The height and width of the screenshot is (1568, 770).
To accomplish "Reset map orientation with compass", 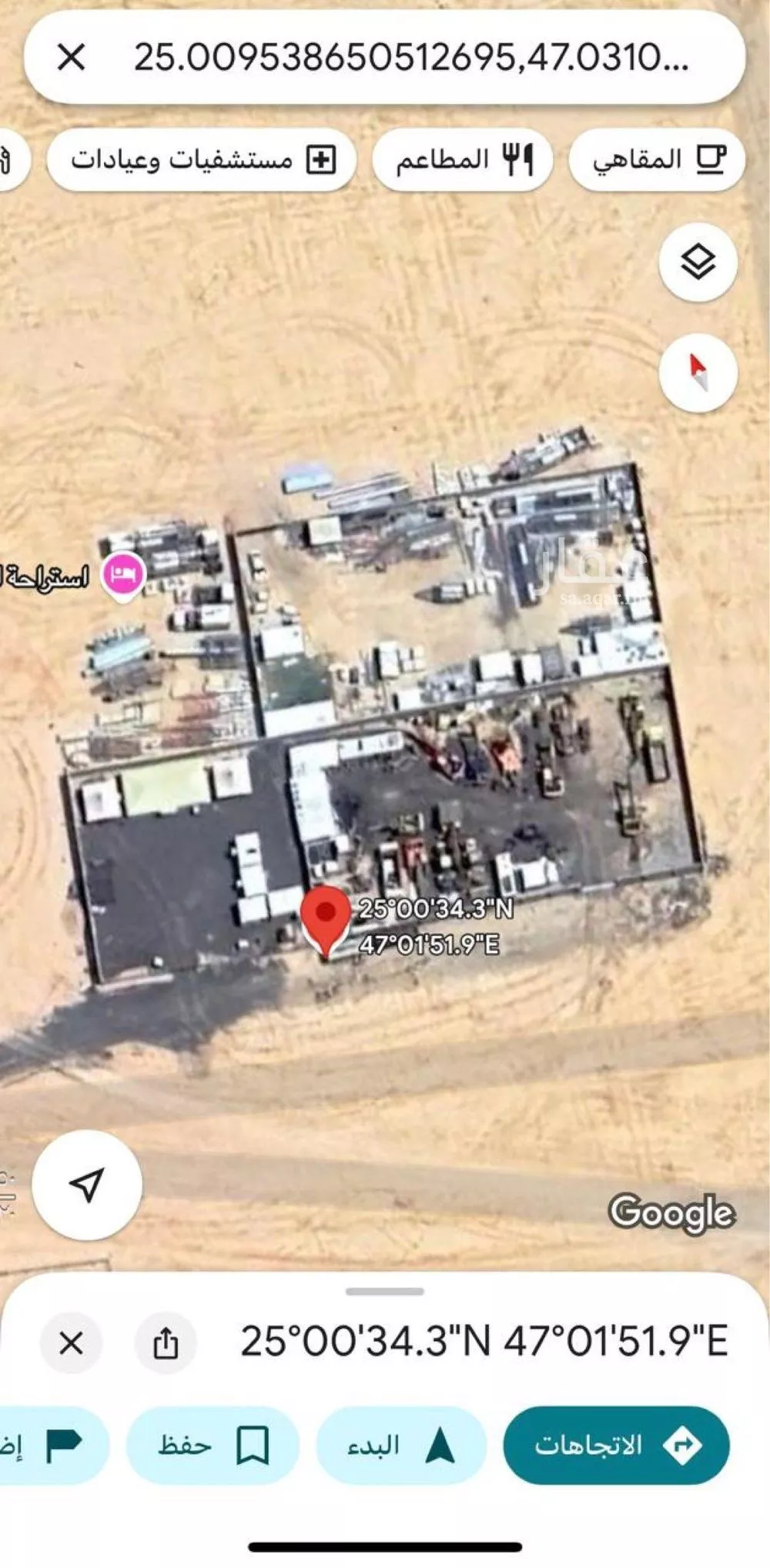I will (698, 373).
